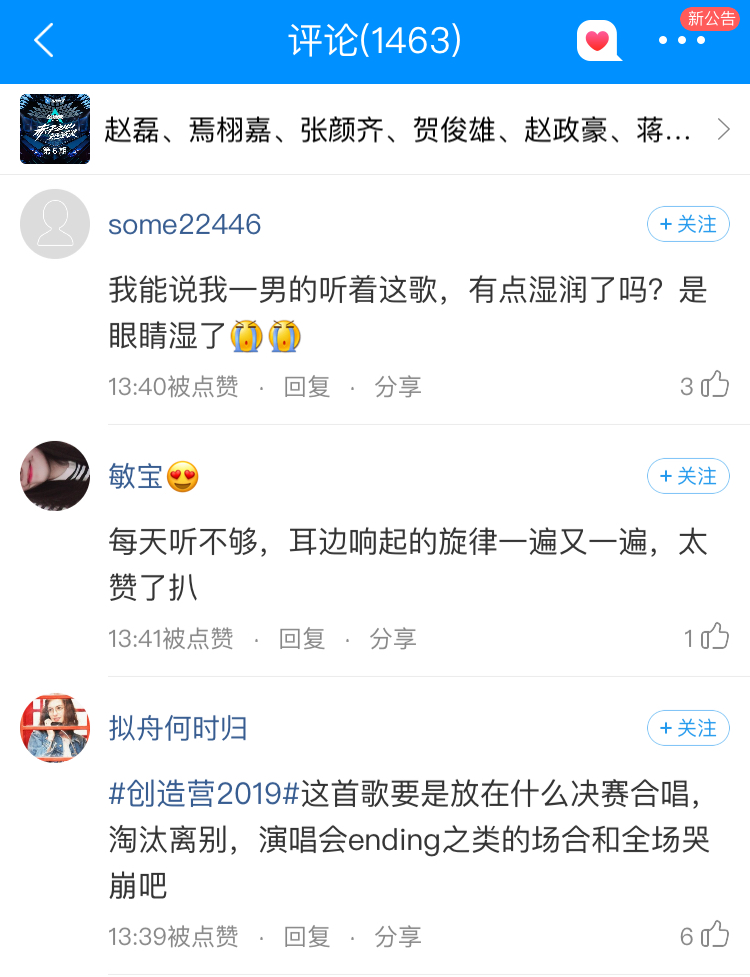The width and height of the screenshot is (750, 977).
Task: Share 拟舟何时归's comment
Action: point(398,936)
